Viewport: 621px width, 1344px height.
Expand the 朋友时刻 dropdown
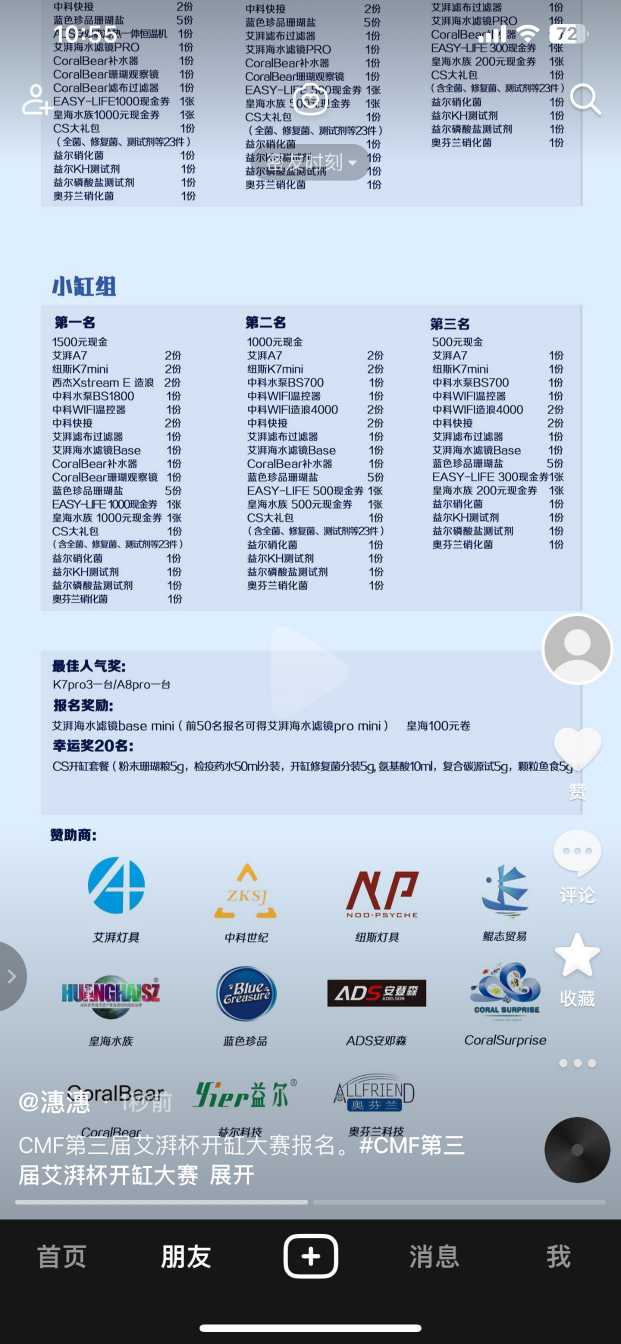click(x=310, y=162)
